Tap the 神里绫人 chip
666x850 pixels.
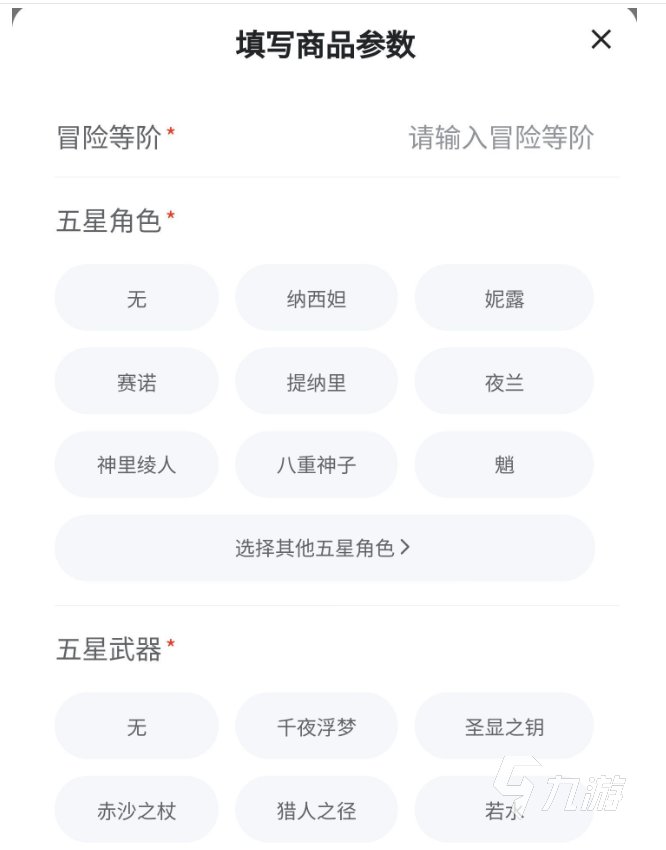point(137,465)
